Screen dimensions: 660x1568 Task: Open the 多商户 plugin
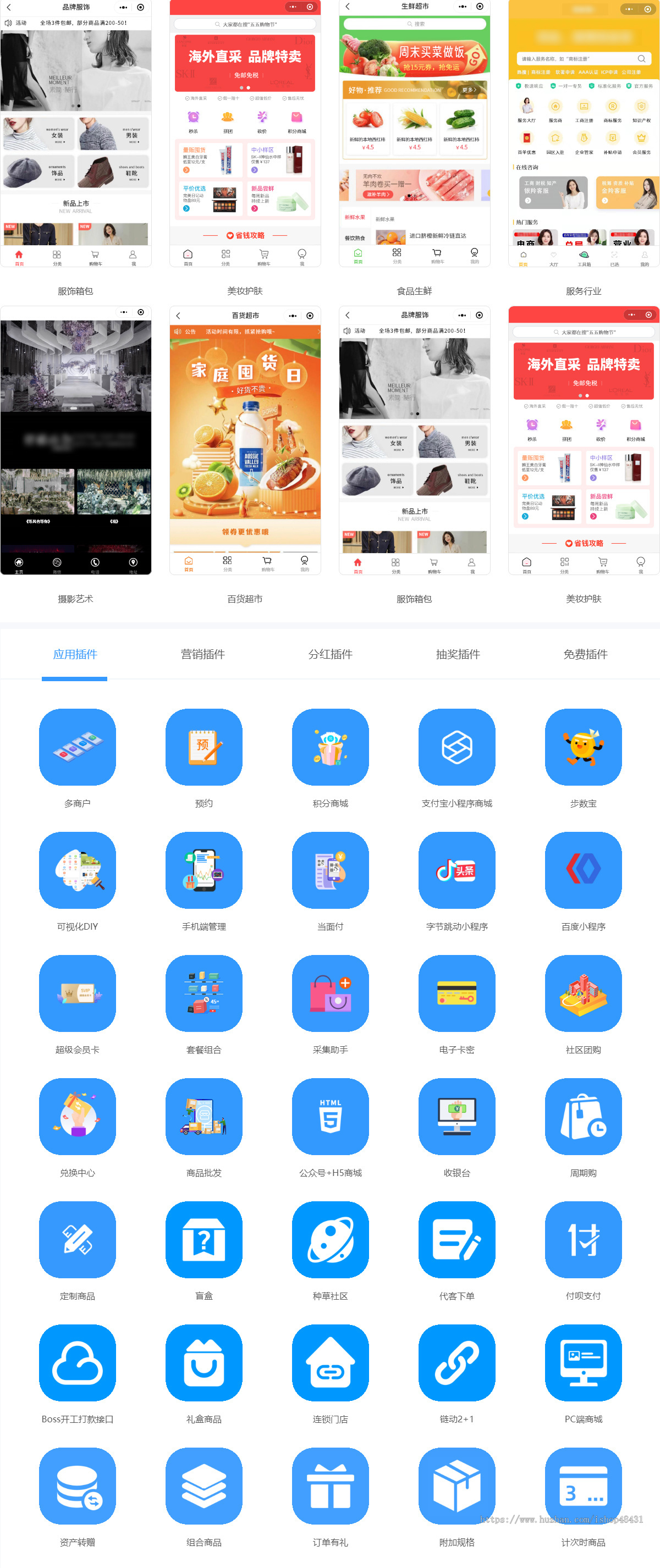click(x=78, y=748)
